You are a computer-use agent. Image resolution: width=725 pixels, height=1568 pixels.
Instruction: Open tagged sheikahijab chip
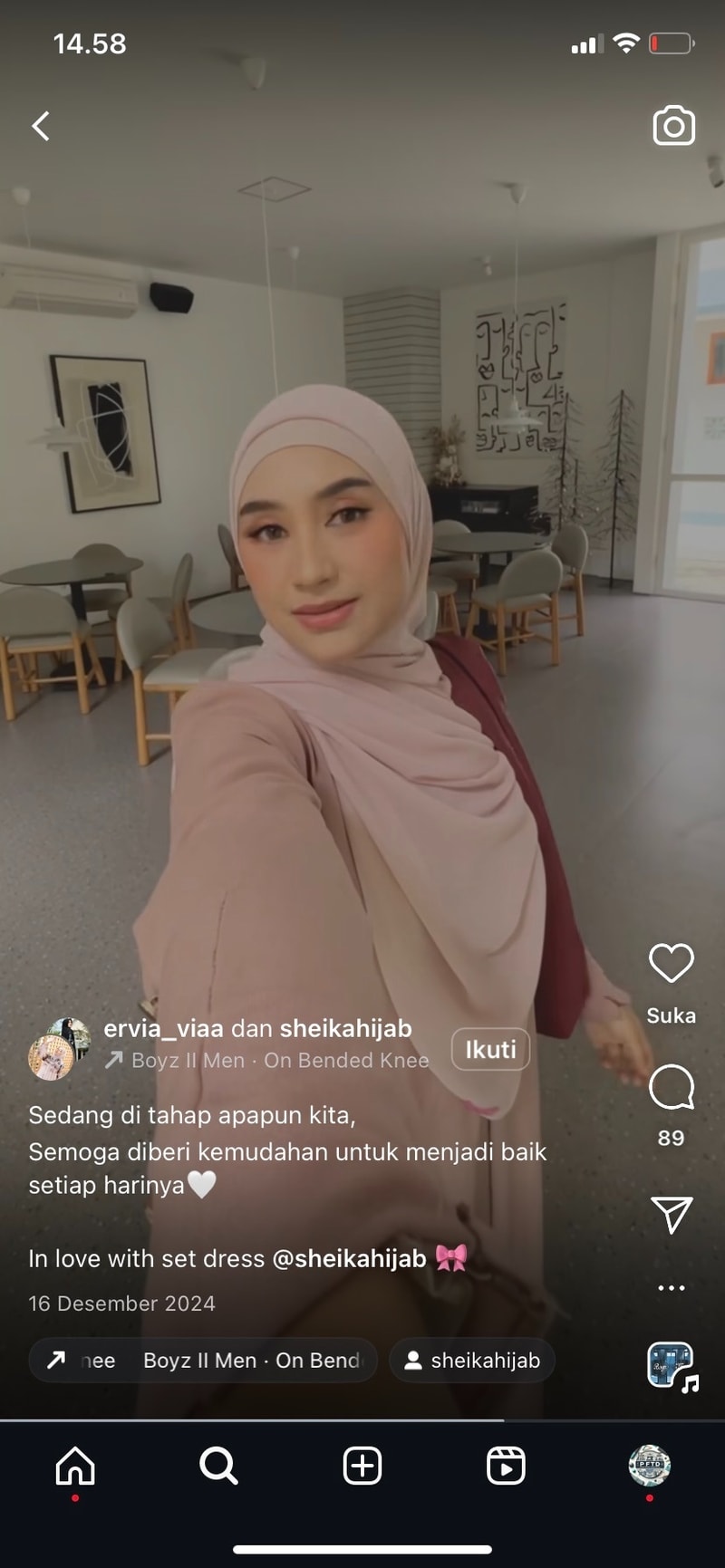pyautogui.click(x=472, y=1361)
